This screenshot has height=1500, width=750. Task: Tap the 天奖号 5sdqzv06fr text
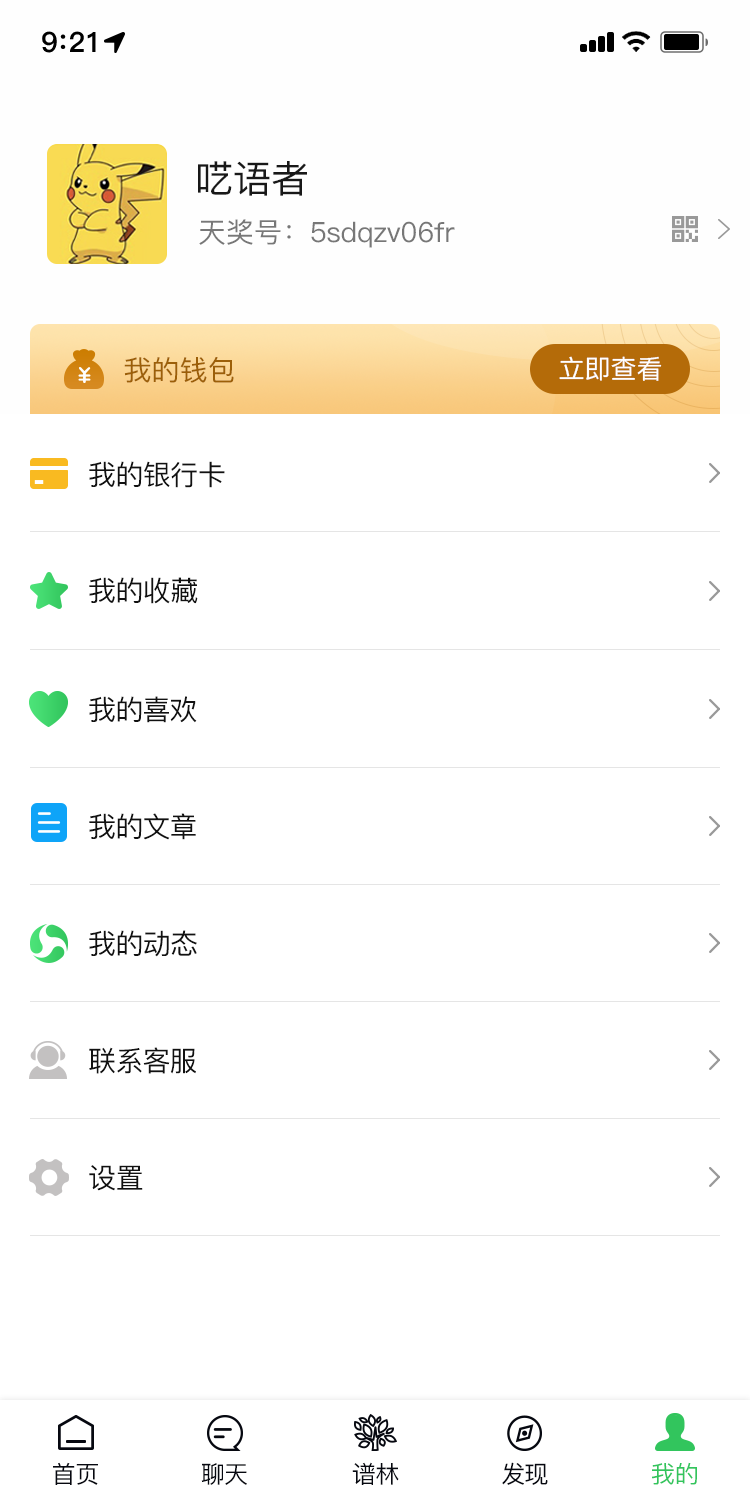[x=325, y=231]
